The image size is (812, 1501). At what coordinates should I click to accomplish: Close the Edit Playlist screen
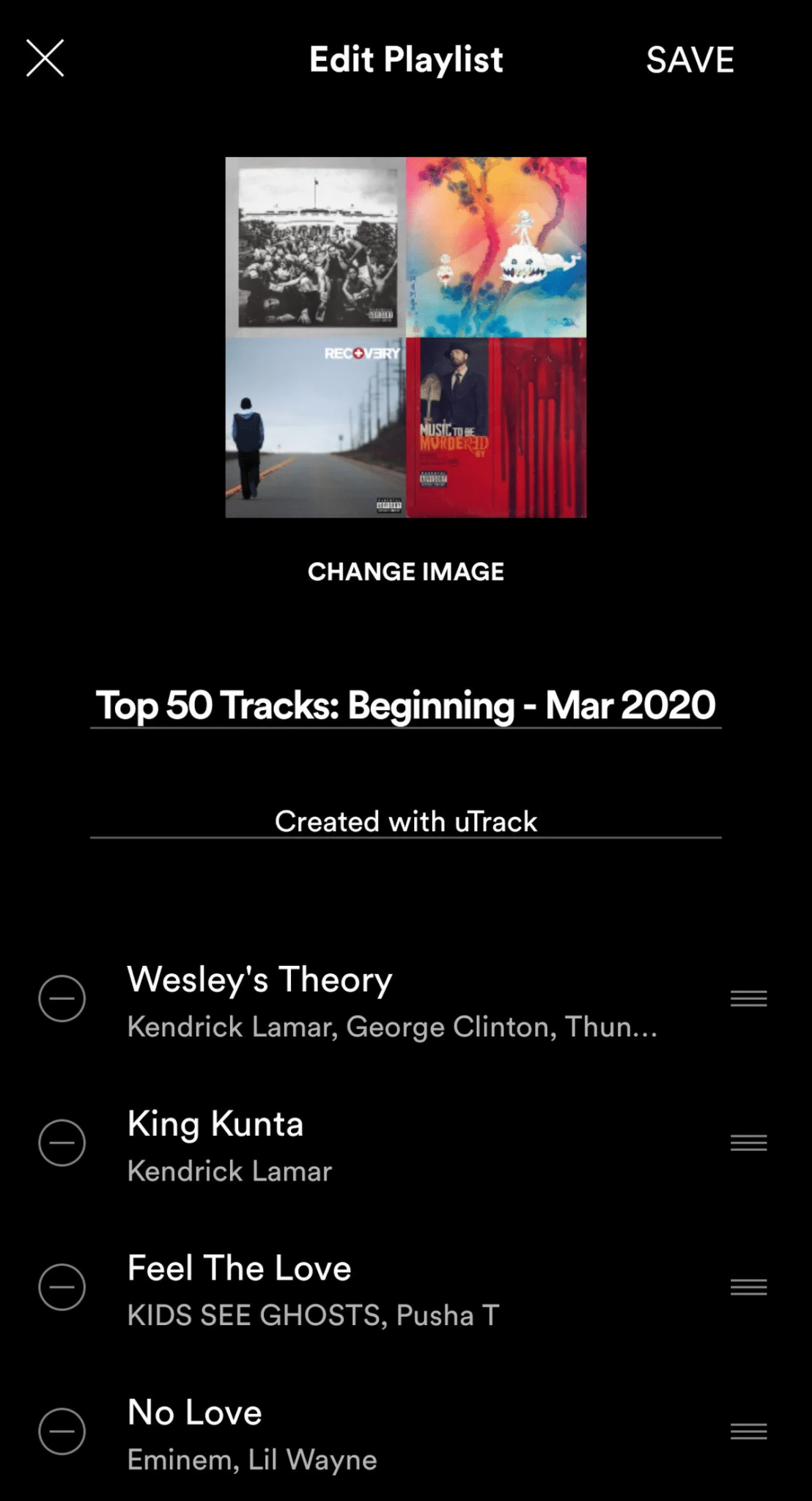(45, 59)
